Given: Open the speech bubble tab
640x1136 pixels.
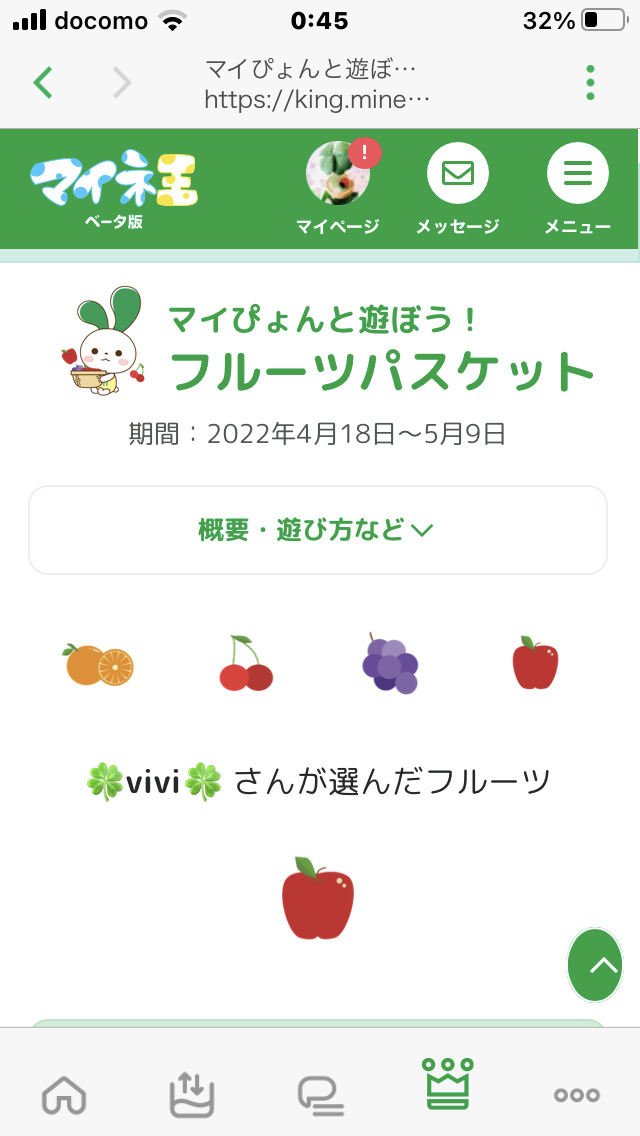Looking at the screenshot, I should click(x=320, y=1095).
